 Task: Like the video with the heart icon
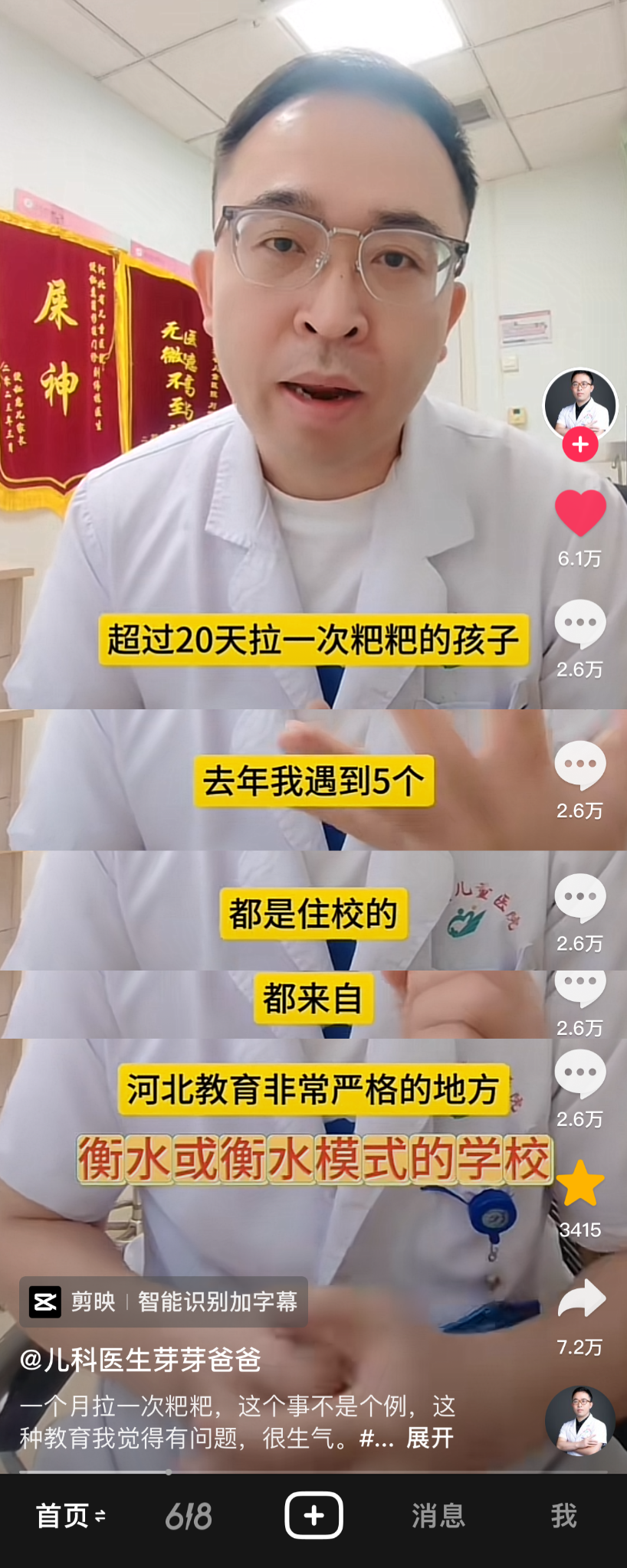580,512
